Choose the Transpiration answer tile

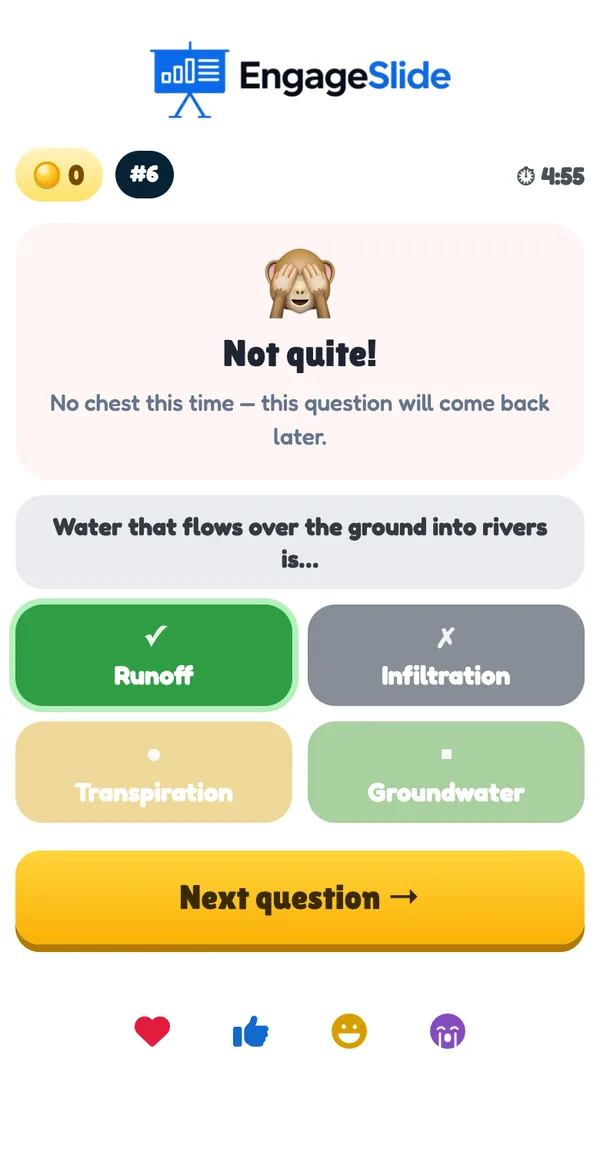(x=154, y=772)
